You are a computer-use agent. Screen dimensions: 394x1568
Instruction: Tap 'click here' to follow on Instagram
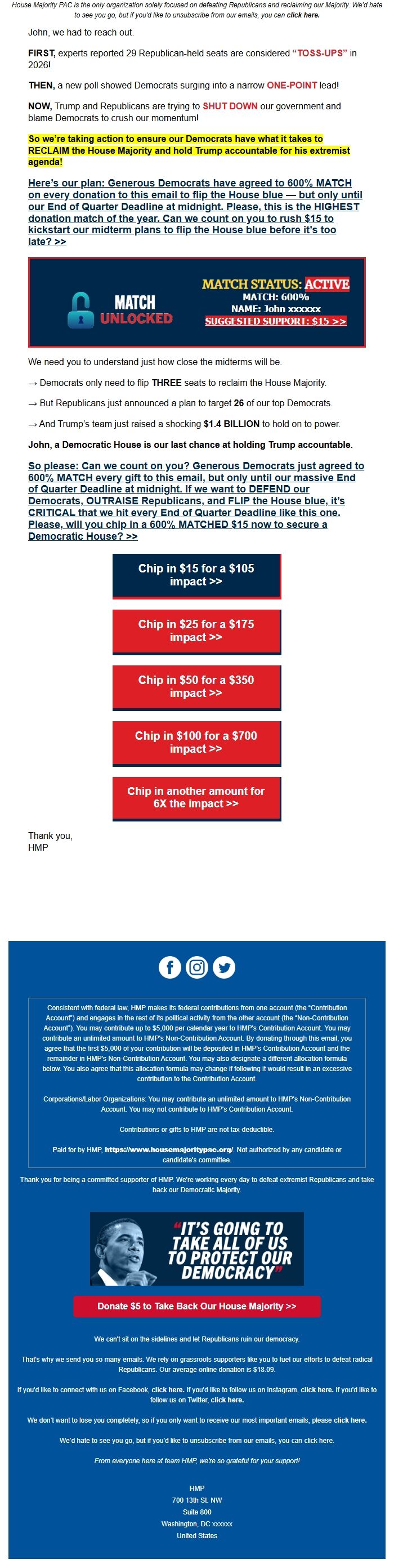click(x=317, y=1389)
